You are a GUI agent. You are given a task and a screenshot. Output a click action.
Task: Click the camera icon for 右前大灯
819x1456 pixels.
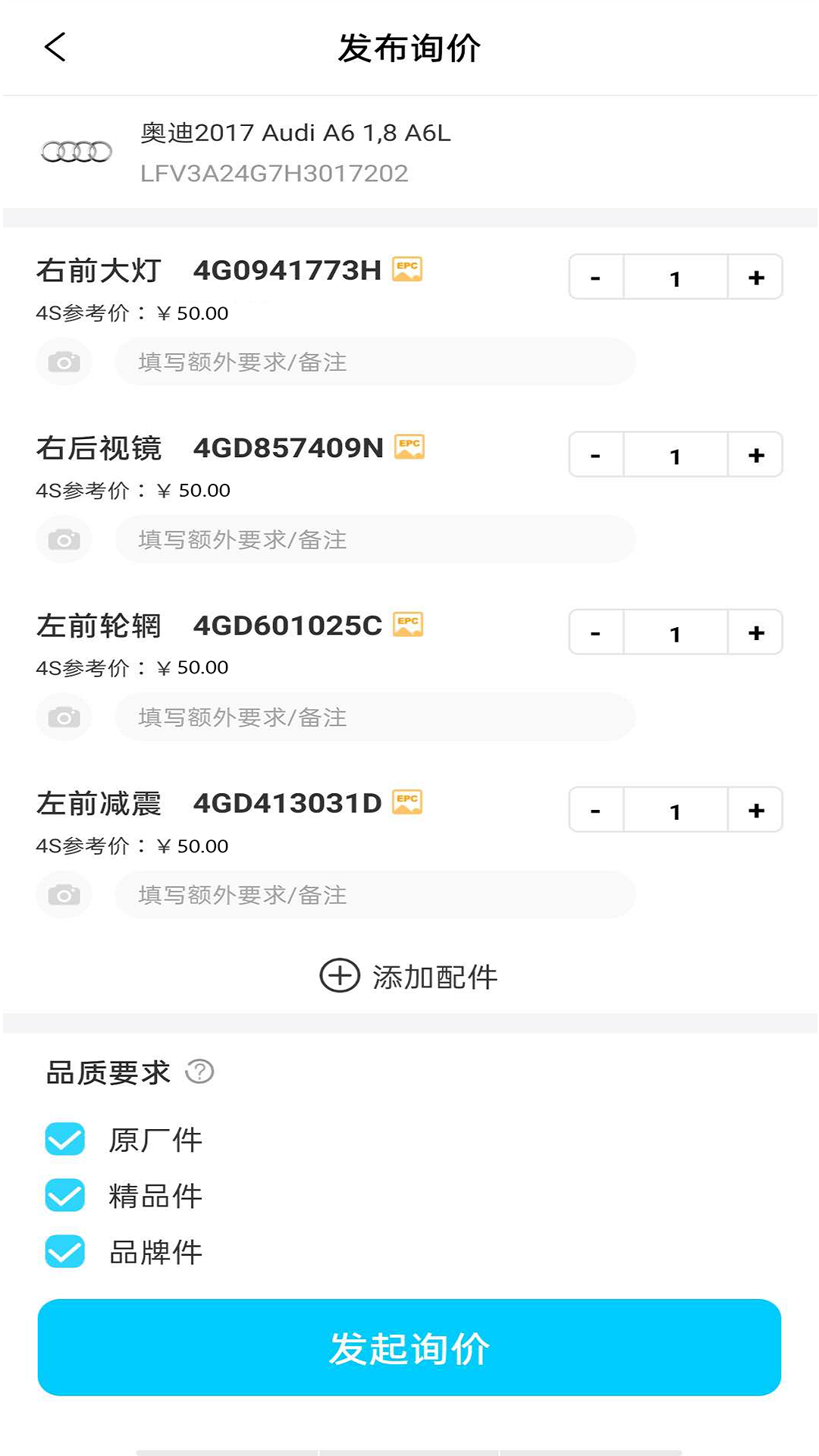pos(64,362)
